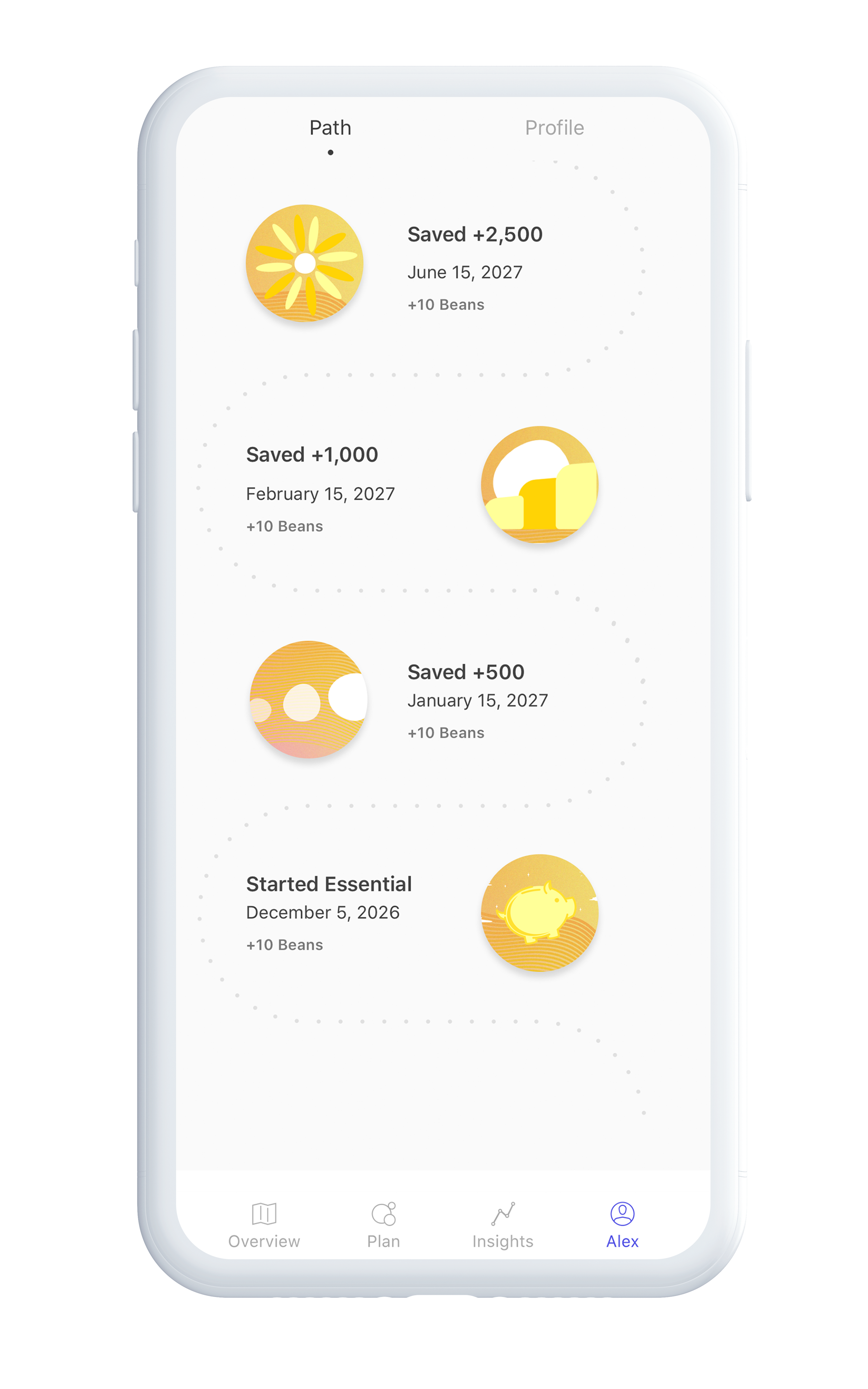Open the Saved +500 milestone badge
The image size is (868, 1389).
tap(309, 699)
